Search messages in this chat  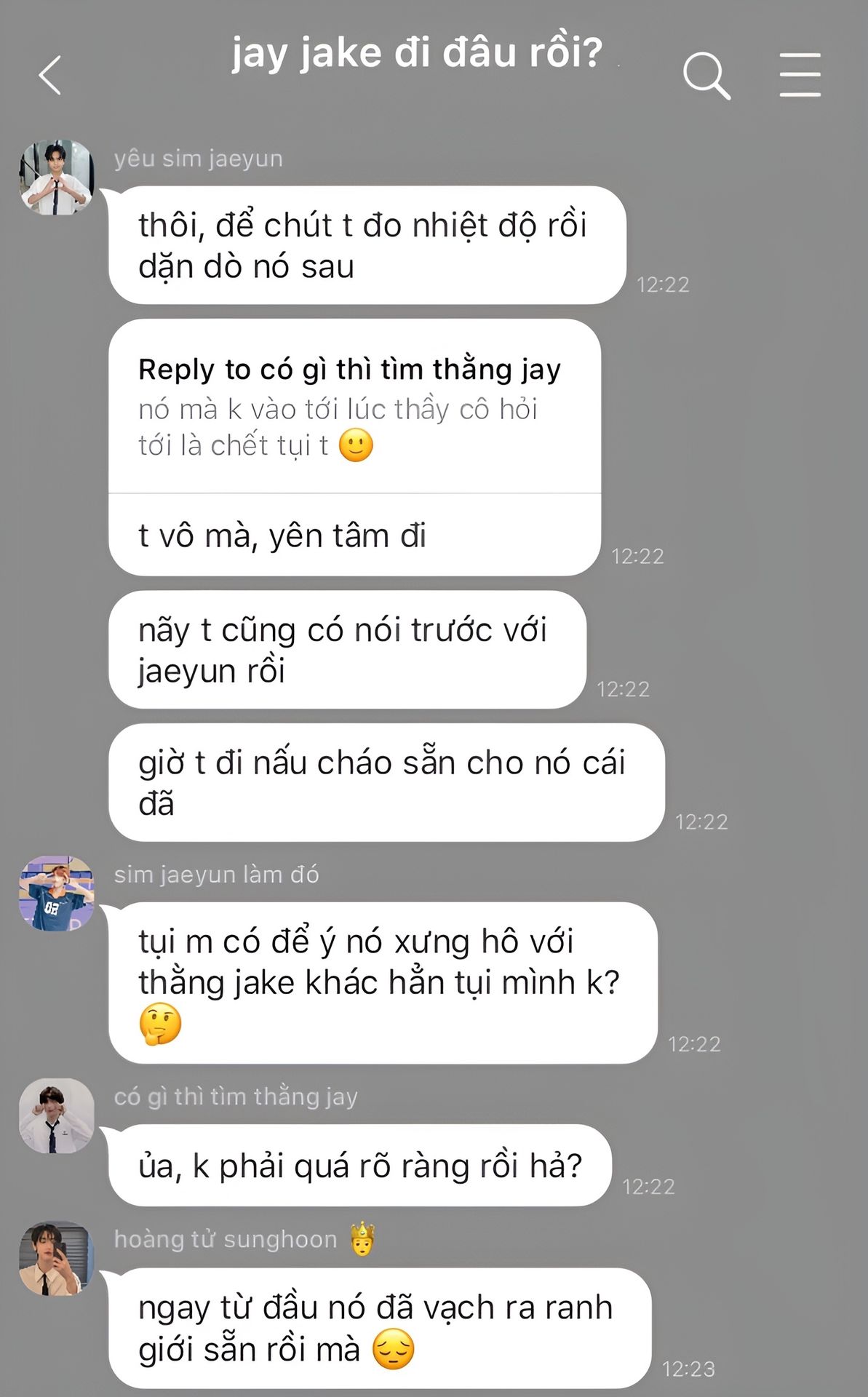(x=706, y=75)
